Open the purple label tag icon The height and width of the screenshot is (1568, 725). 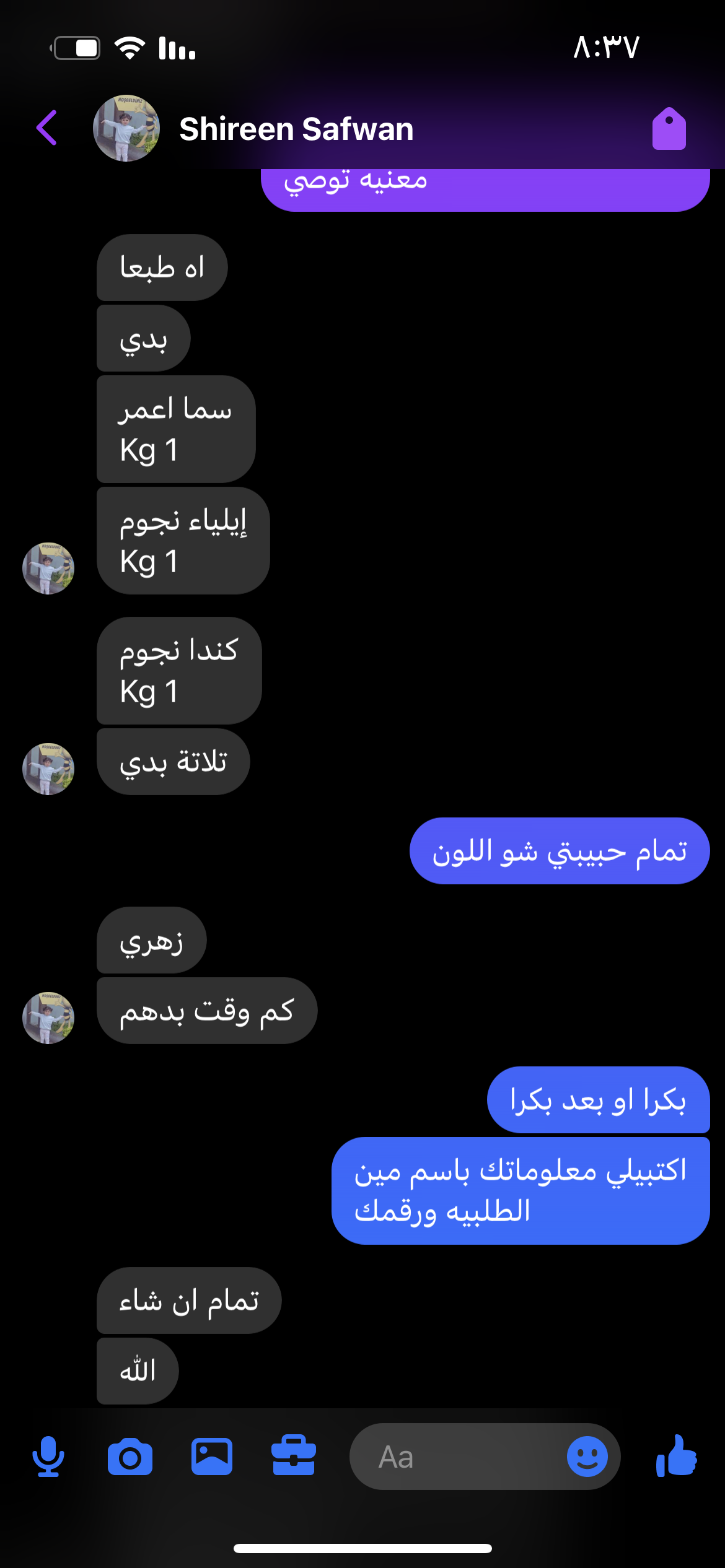[669, 129]
